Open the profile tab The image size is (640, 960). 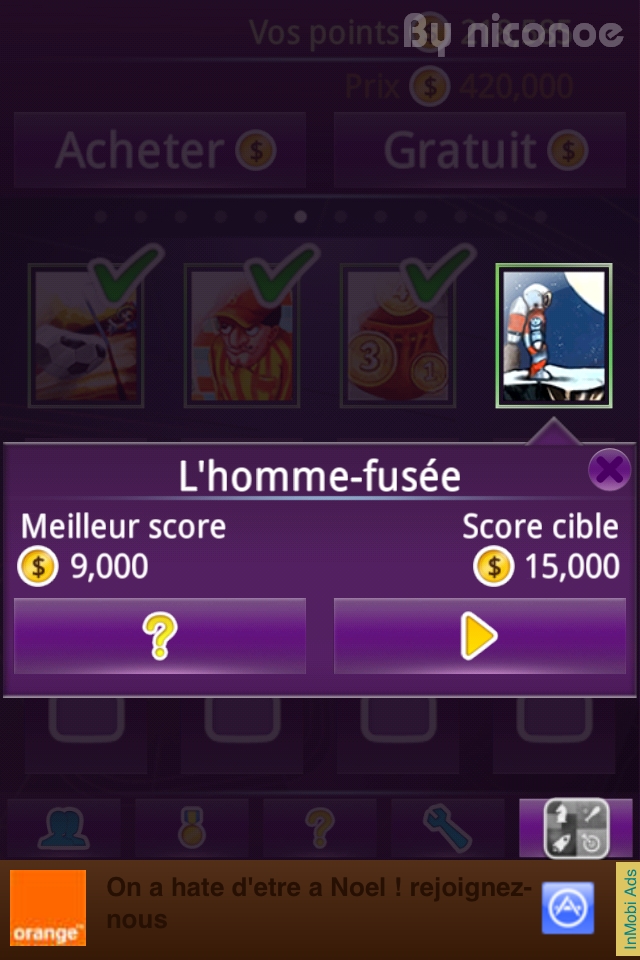62,828
